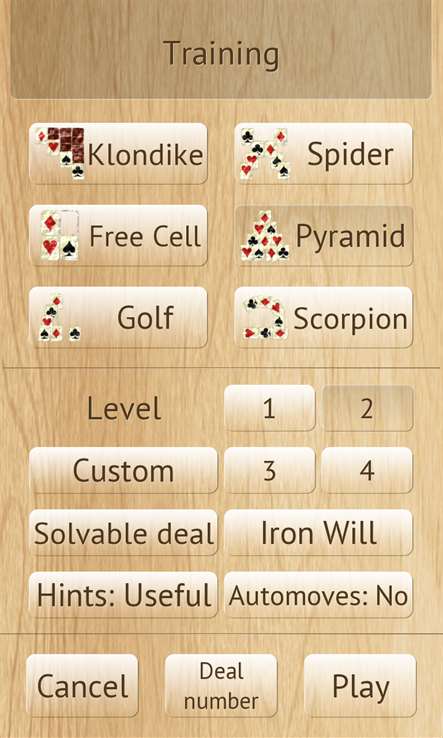Choose the Golf game
The height and width of the screenshot is (738, 443).
(x=118, y=317)
